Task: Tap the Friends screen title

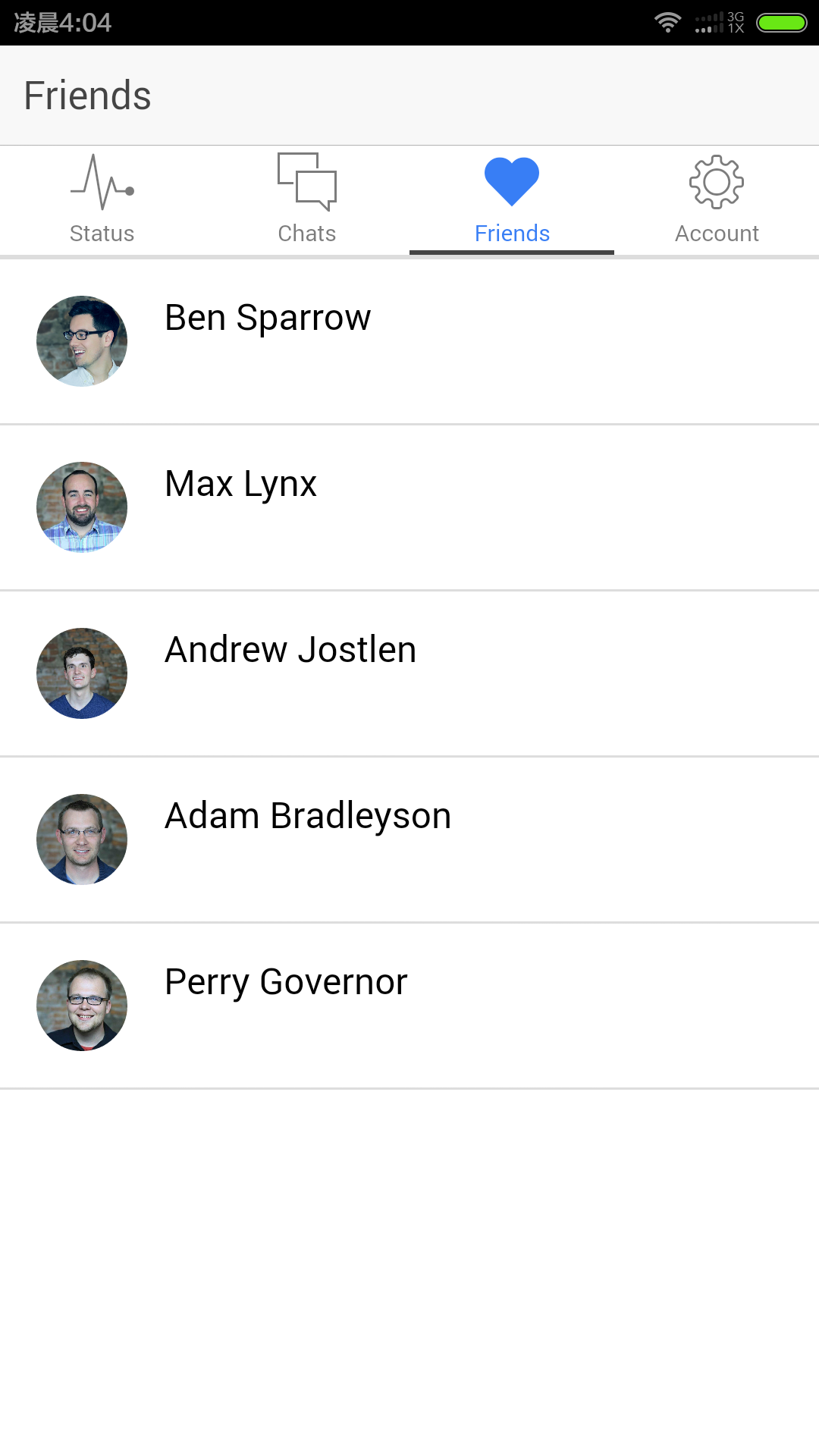Action: pyautogui.click(x=87, y=95)
